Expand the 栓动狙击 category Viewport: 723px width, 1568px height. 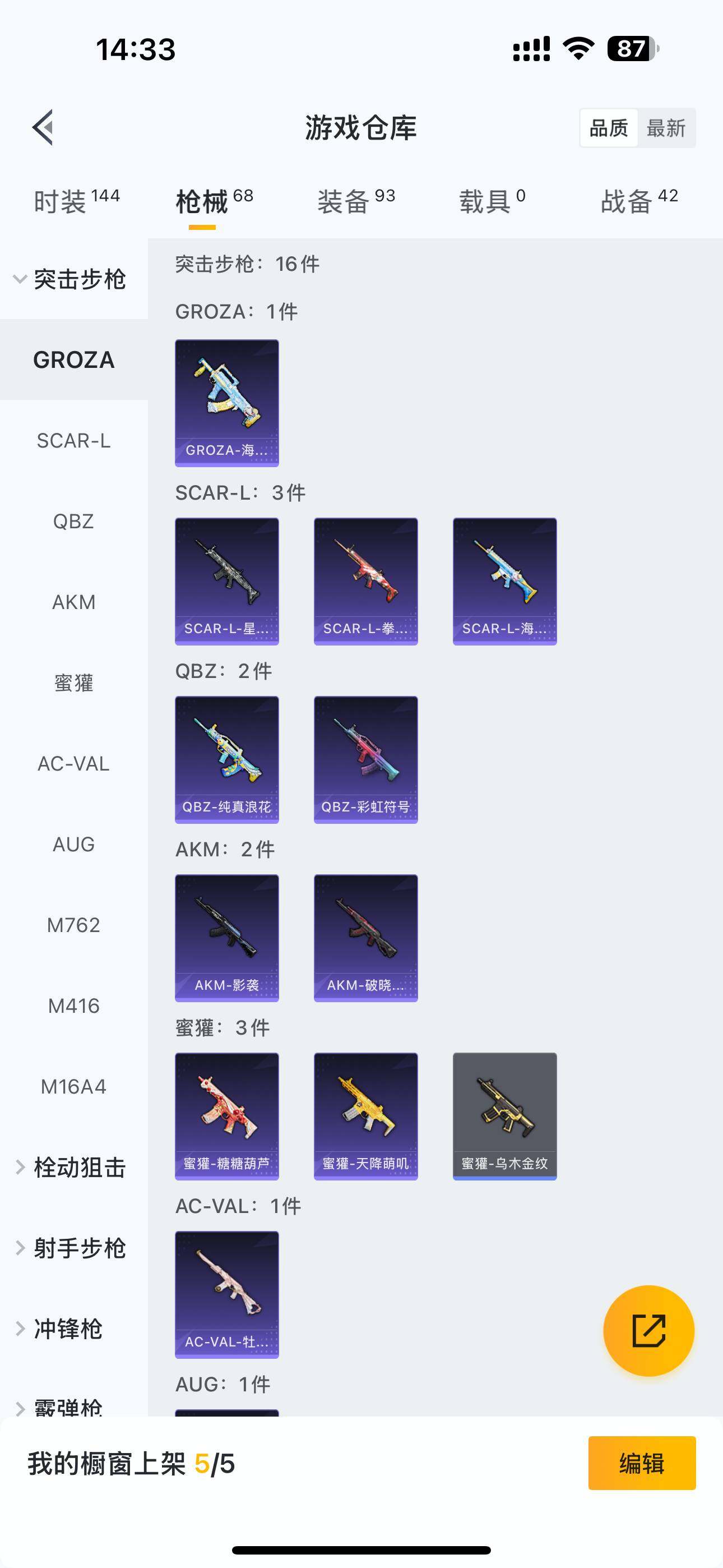pos(73,1168)
